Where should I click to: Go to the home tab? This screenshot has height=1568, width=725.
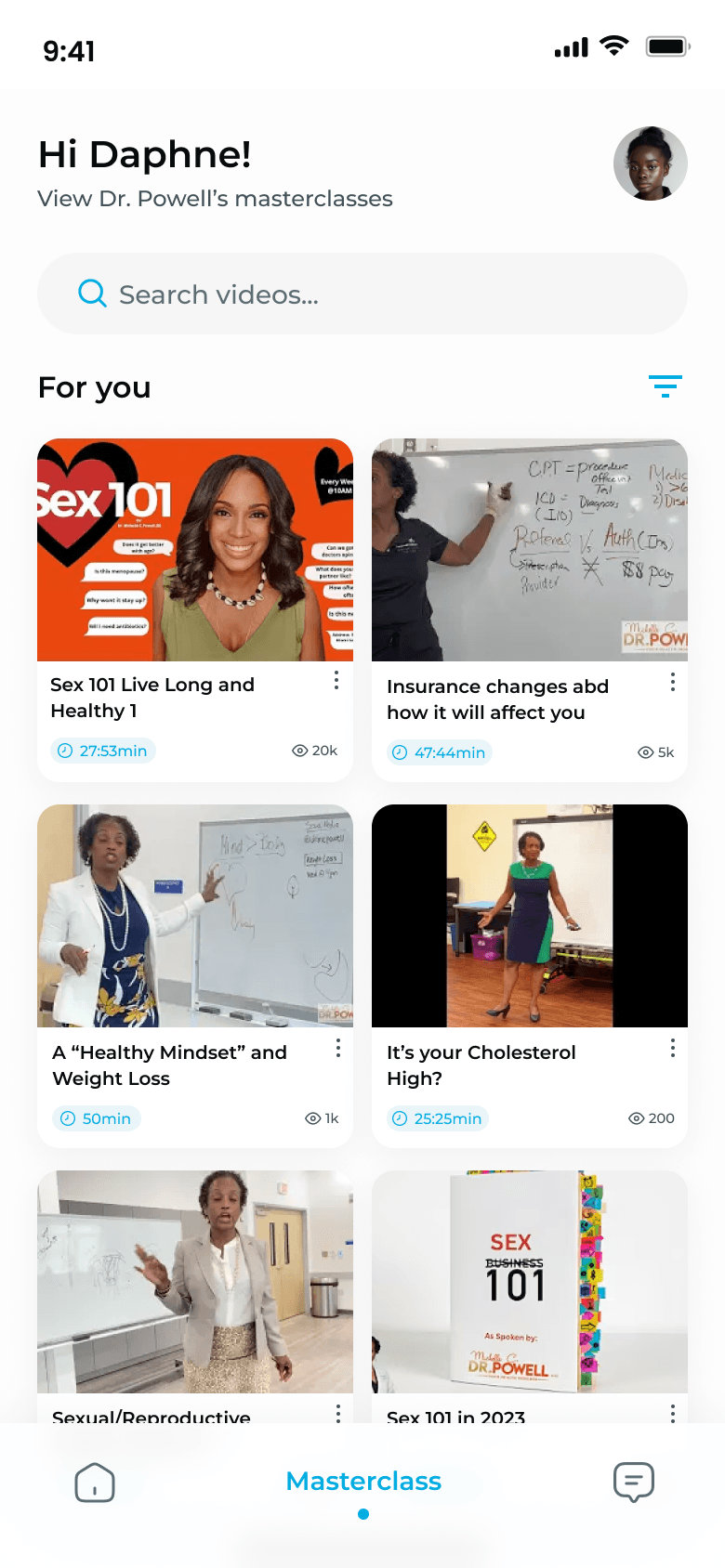[x=95, y=1483]
